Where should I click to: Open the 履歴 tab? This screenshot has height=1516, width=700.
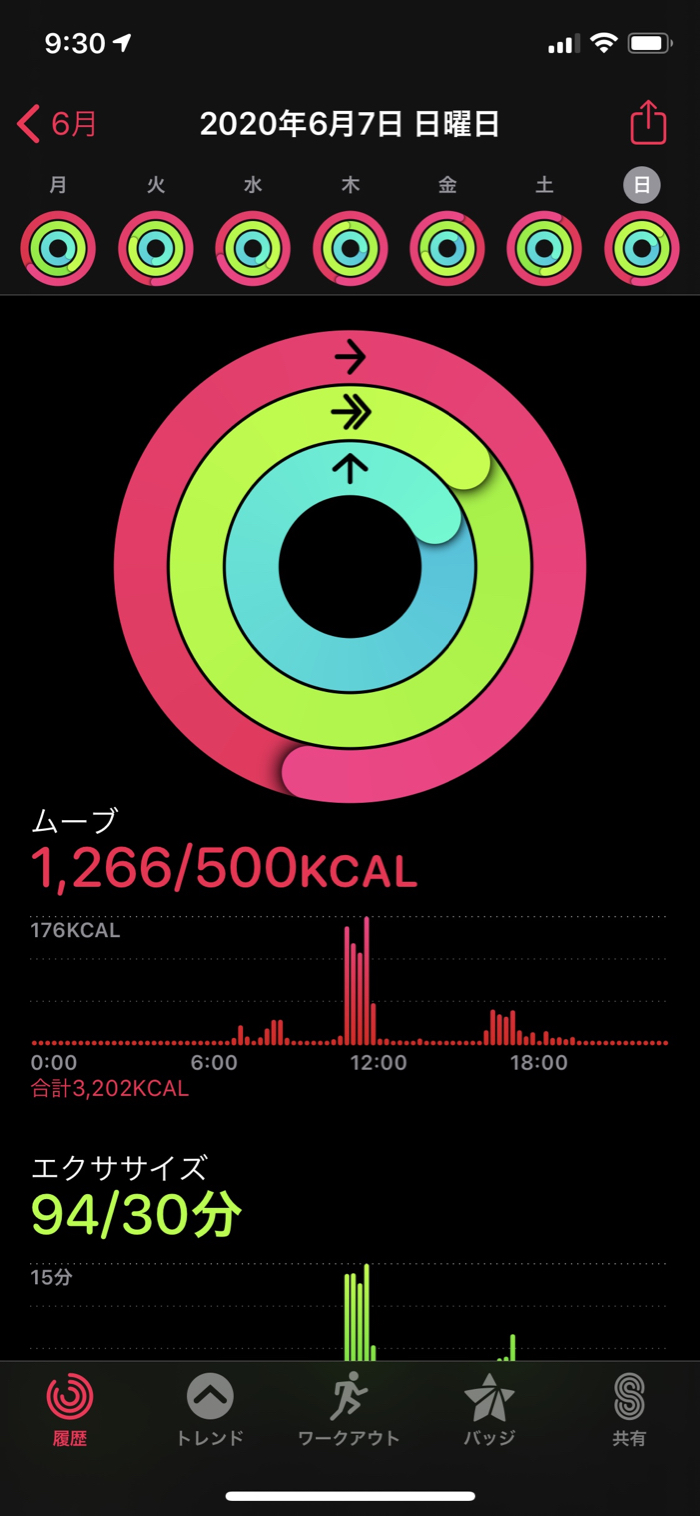click(70, 1410)
